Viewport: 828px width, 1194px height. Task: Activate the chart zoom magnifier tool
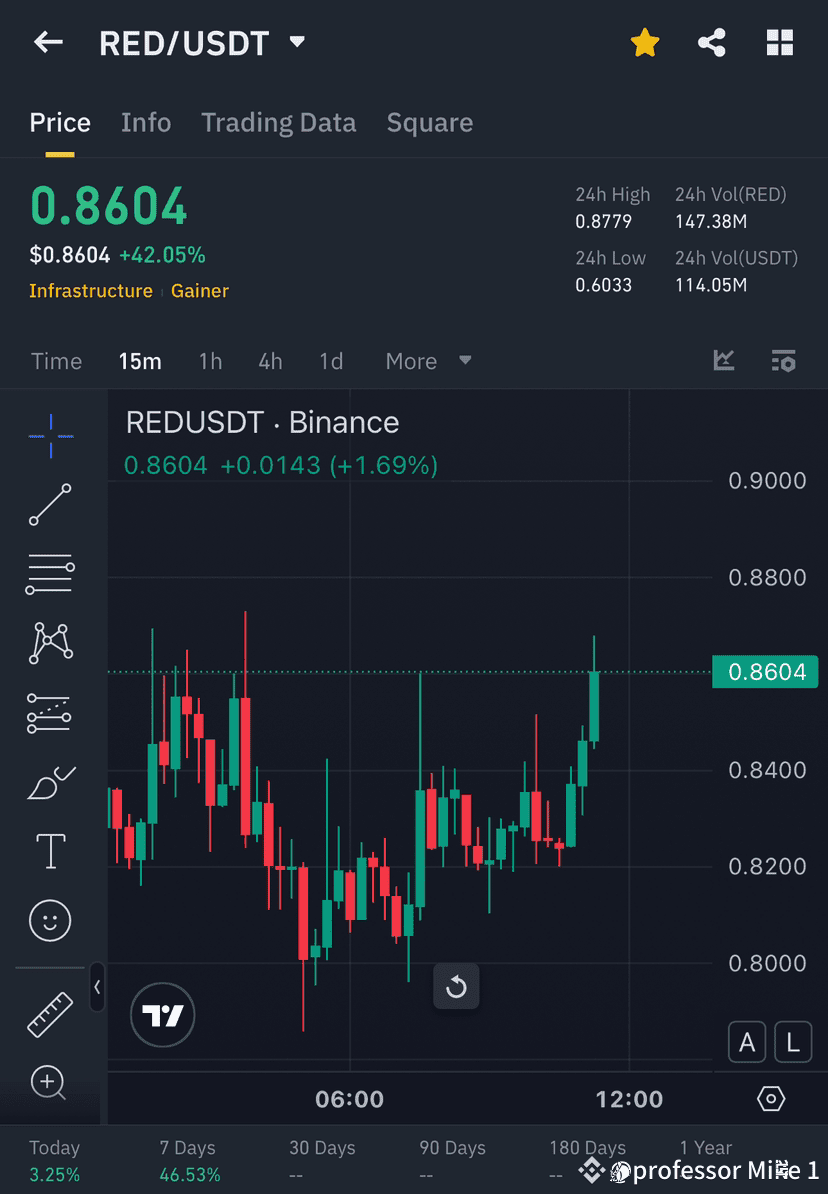pyautogui.click(x=50, y=1083)
